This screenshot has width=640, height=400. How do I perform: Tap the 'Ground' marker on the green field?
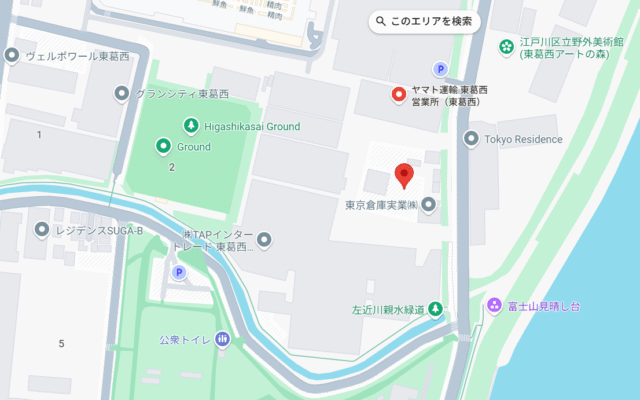point(163,147)
